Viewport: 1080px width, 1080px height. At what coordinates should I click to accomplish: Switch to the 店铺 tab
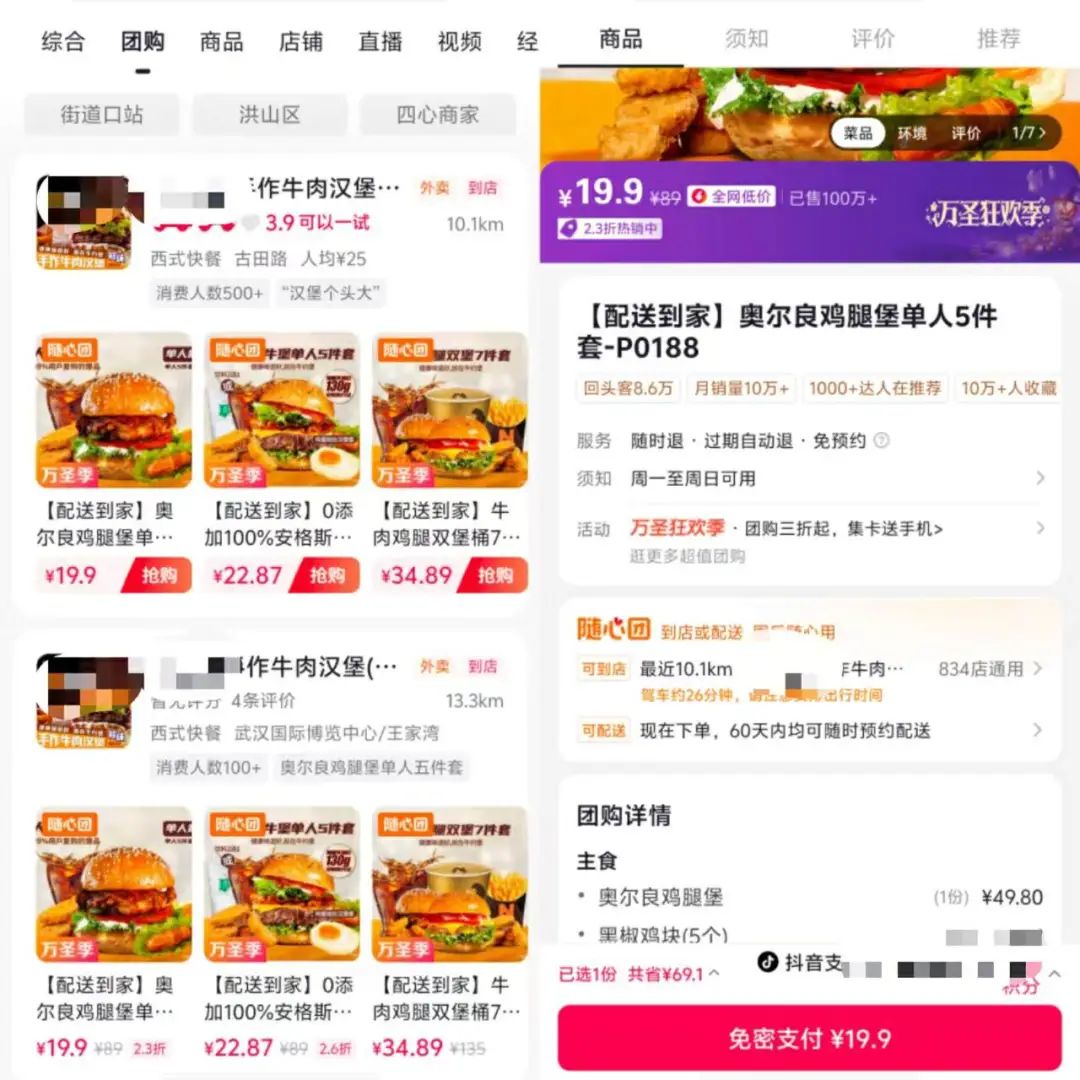pyautogui.click(x=300, y=42)
